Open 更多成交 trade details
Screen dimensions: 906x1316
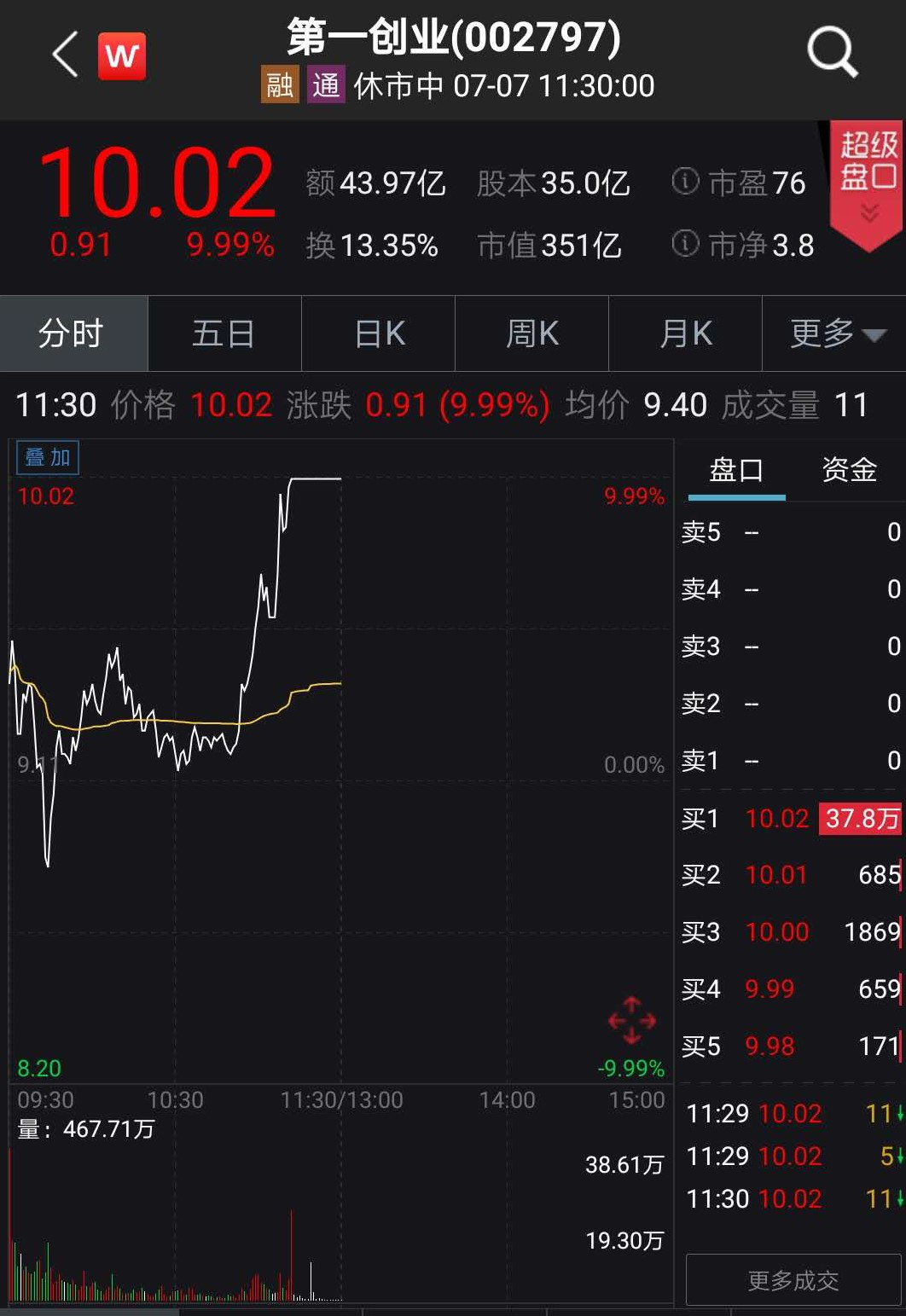pyautogui.click(x=793, y=1280)
